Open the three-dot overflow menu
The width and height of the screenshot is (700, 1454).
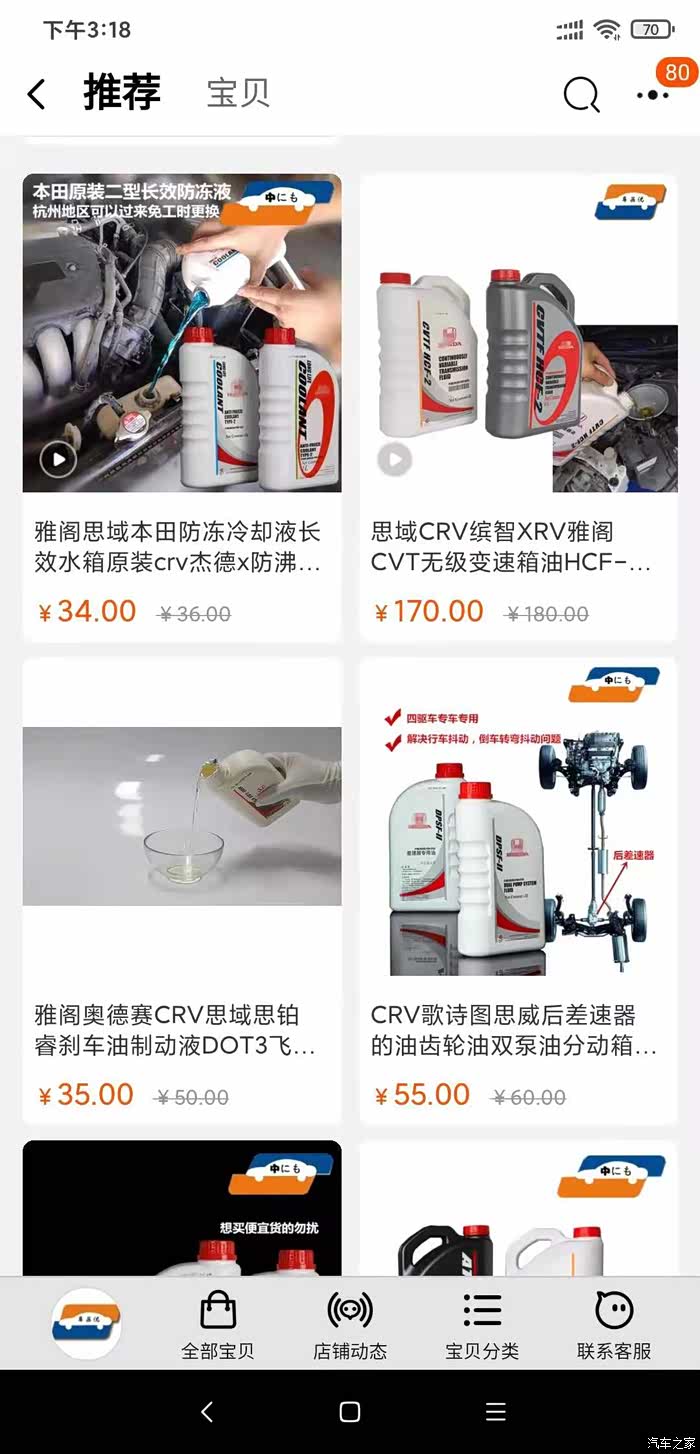[652, 95]
